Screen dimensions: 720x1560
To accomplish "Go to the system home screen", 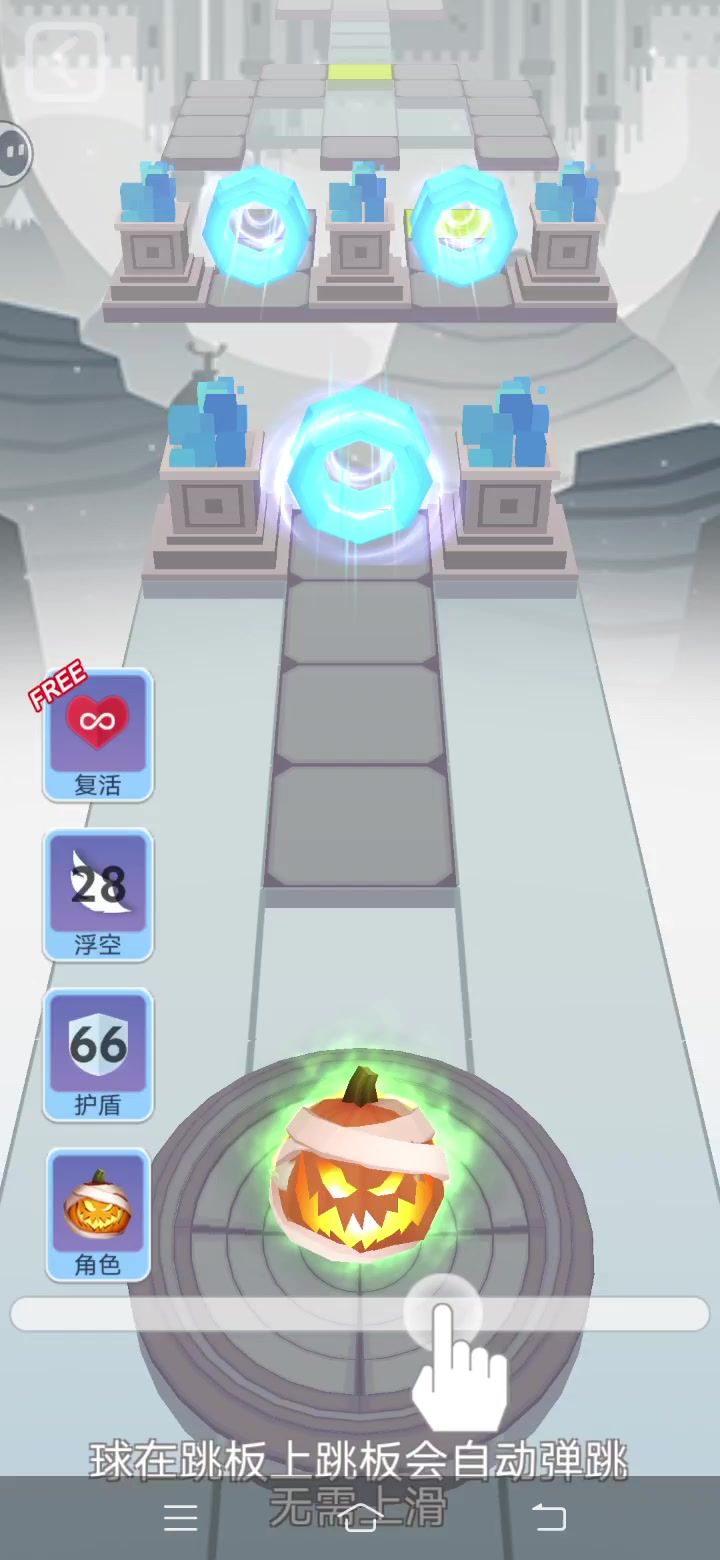I will click(359, 1518).
